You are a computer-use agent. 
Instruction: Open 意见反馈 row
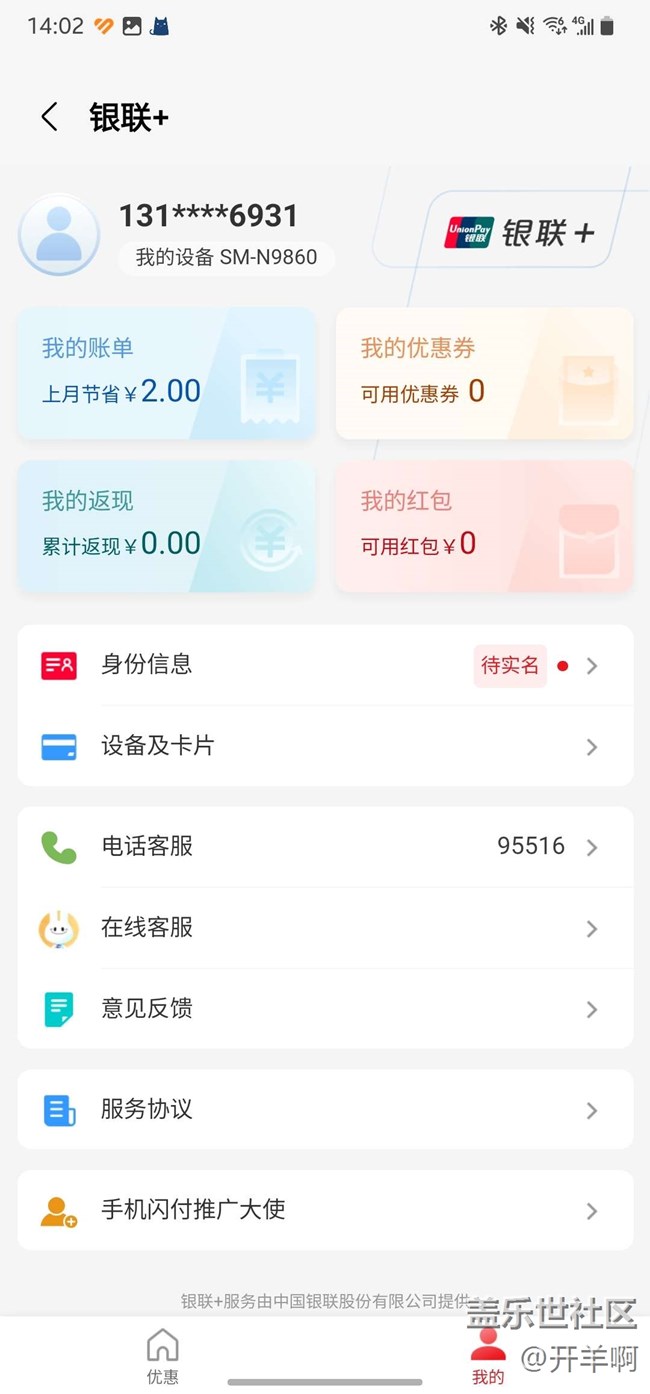coord(325,1009)
